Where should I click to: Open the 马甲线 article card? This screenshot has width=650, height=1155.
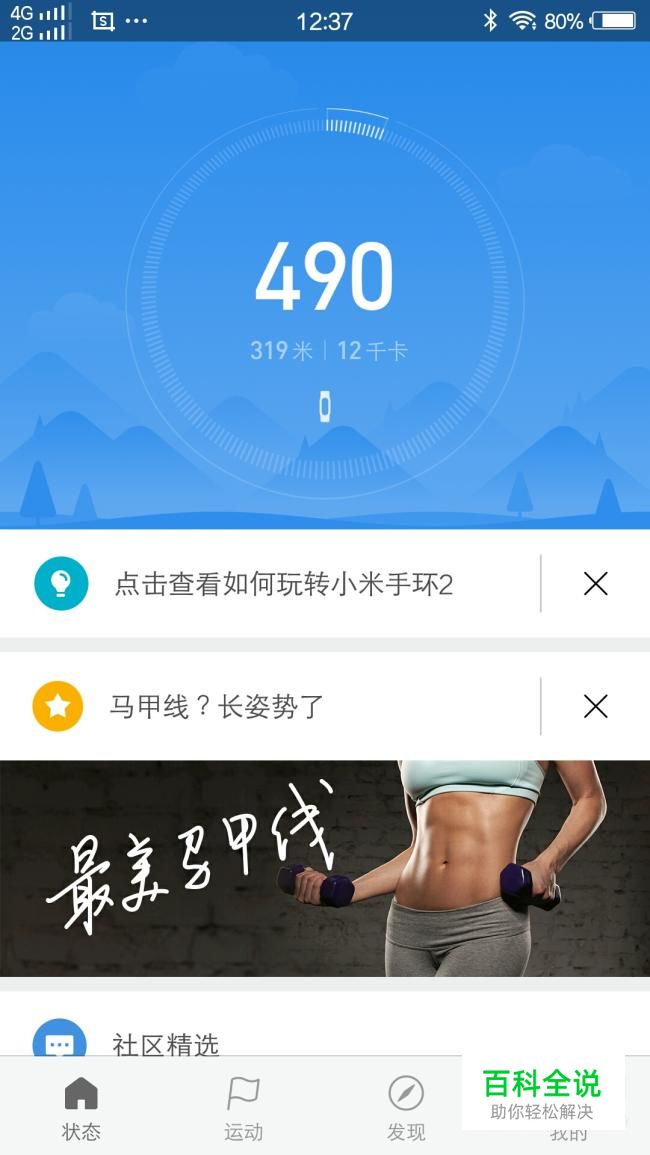(x=269, y=706)
